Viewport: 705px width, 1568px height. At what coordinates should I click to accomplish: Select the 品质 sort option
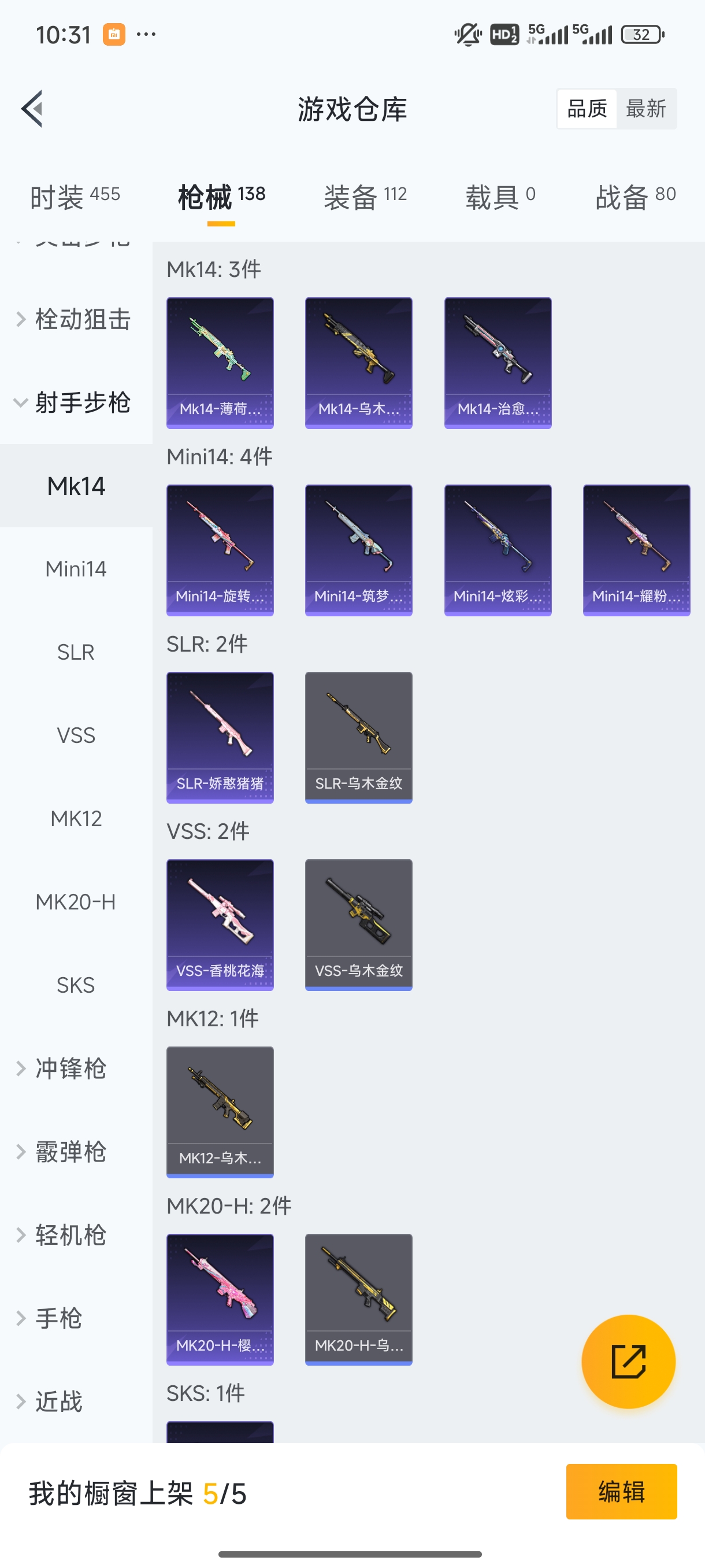[587, 109]
